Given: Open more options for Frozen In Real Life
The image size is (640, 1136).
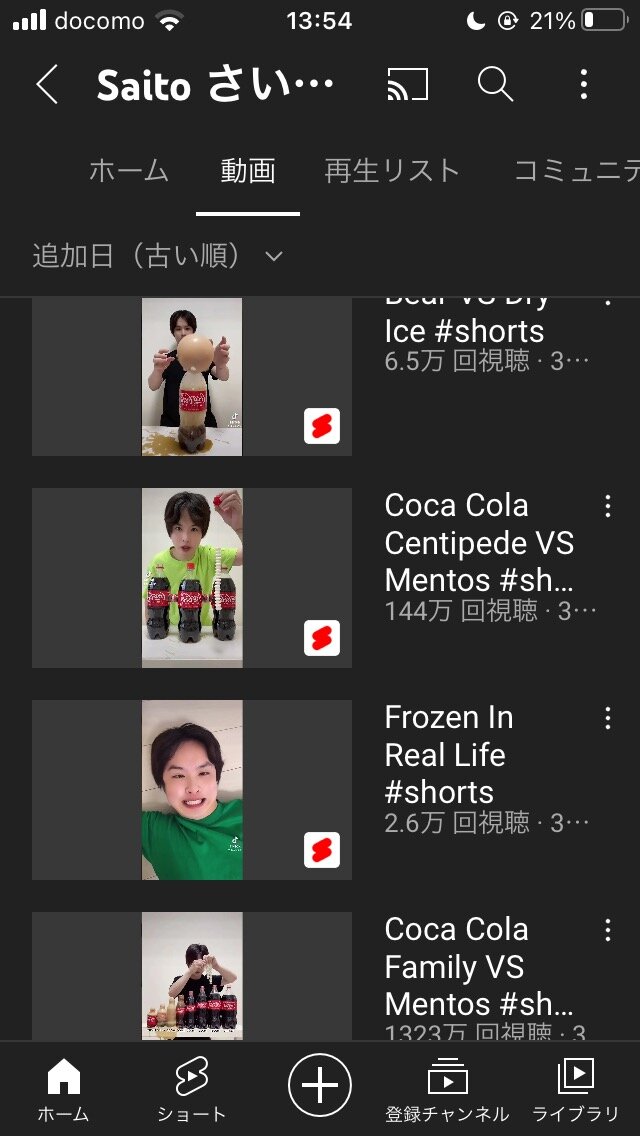Looking at the screenshot, I should pos(607,718).
